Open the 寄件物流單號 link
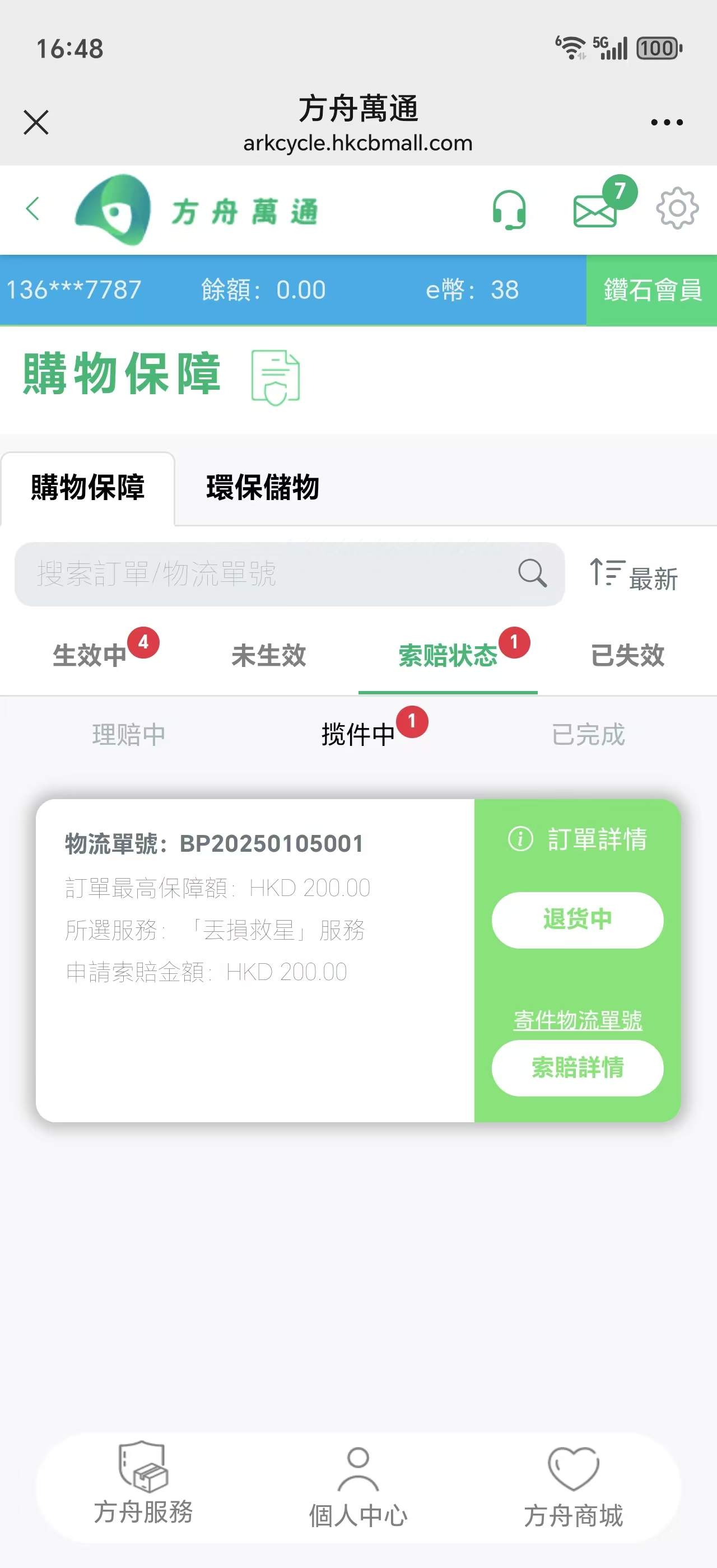The height and width of the screenshot is (1568, 717). point(578,1020)
